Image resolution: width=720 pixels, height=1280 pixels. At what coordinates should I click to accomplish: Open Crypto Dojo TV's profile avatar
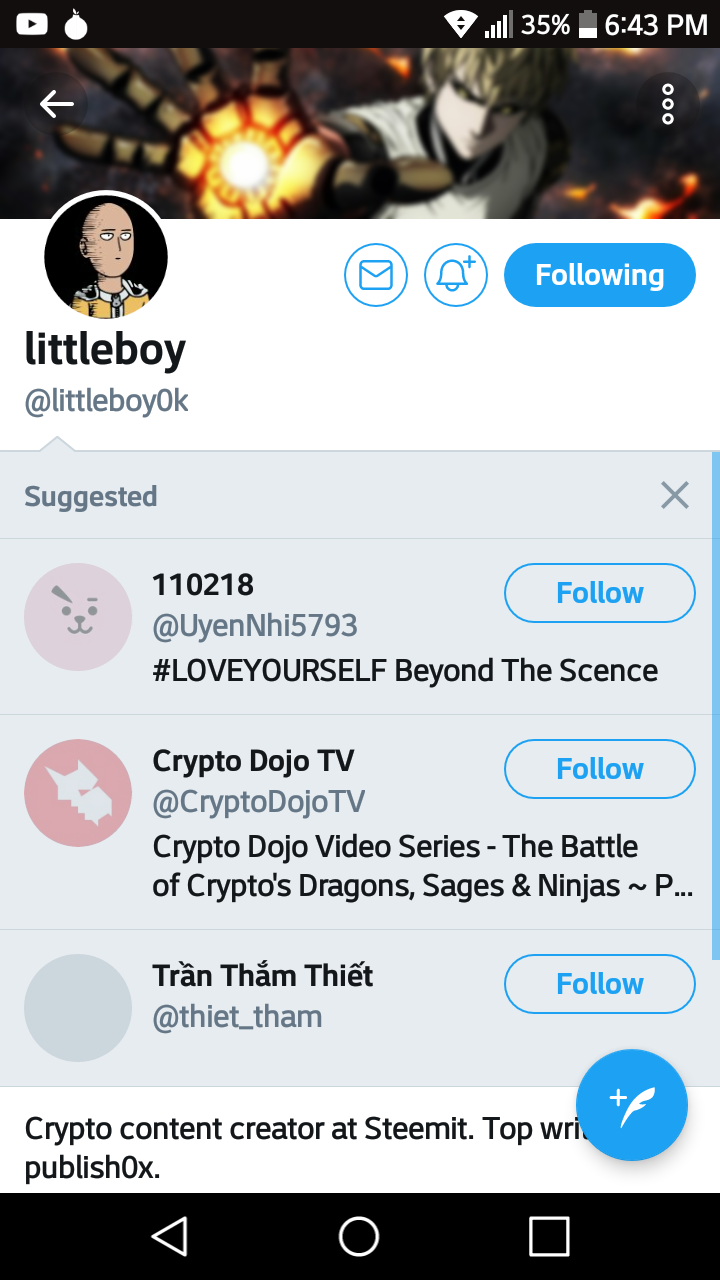tap(78, 792)
